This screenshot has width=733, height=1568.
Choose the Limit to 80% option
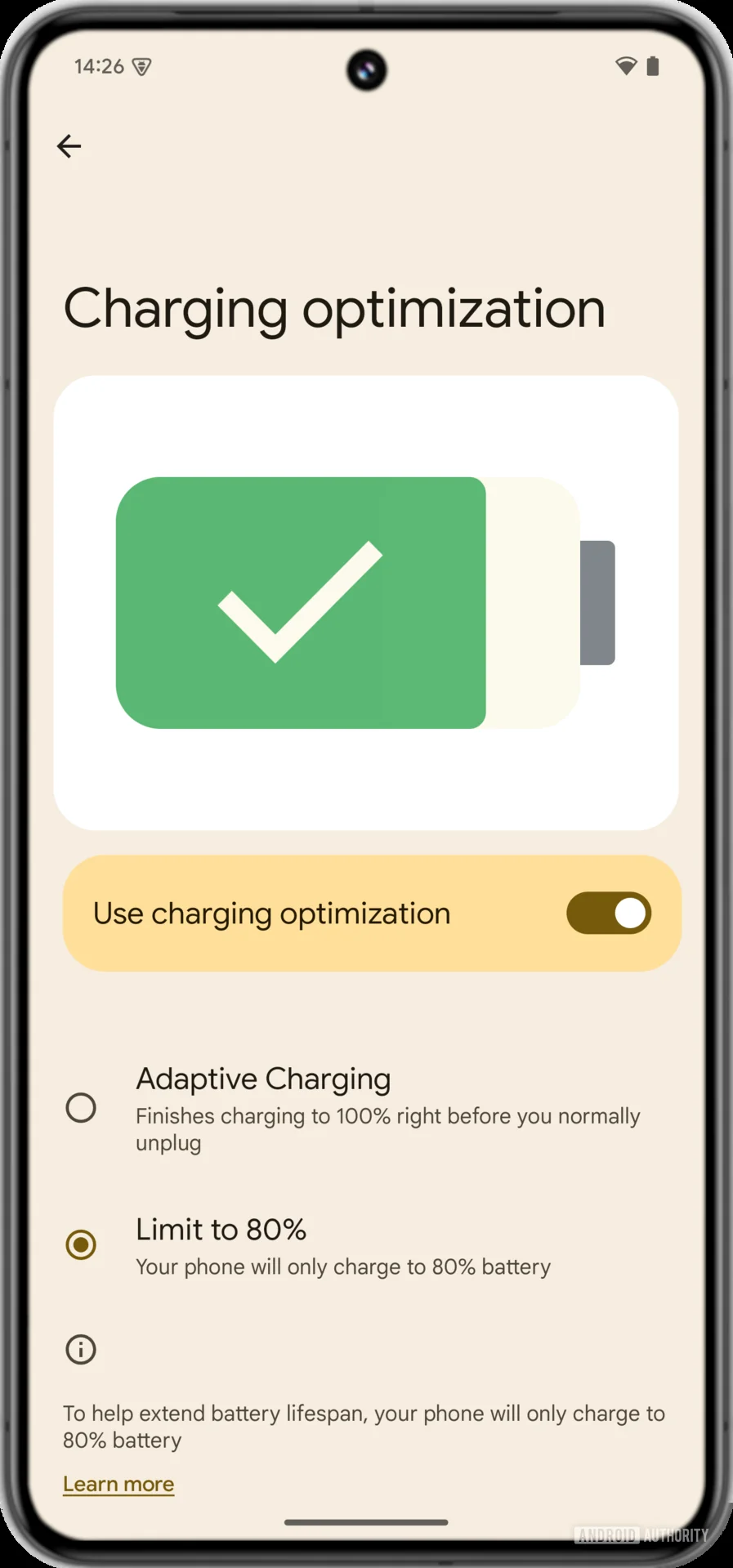81,1244
